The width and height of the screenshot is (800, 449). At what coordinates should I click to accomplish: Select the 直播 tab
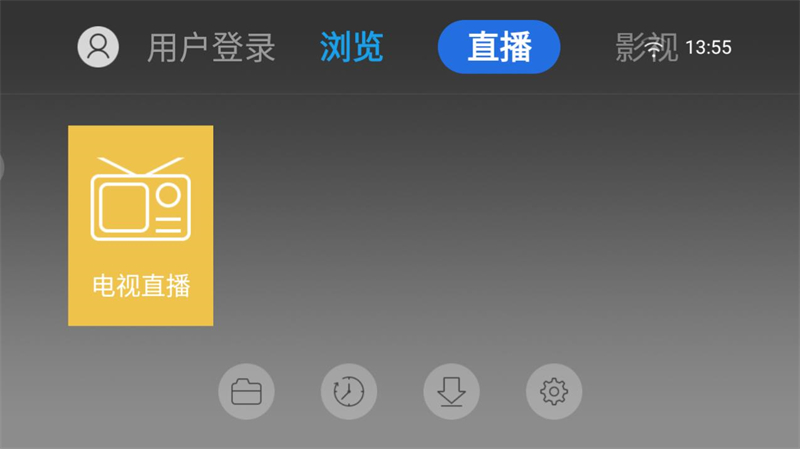(499, 47)
